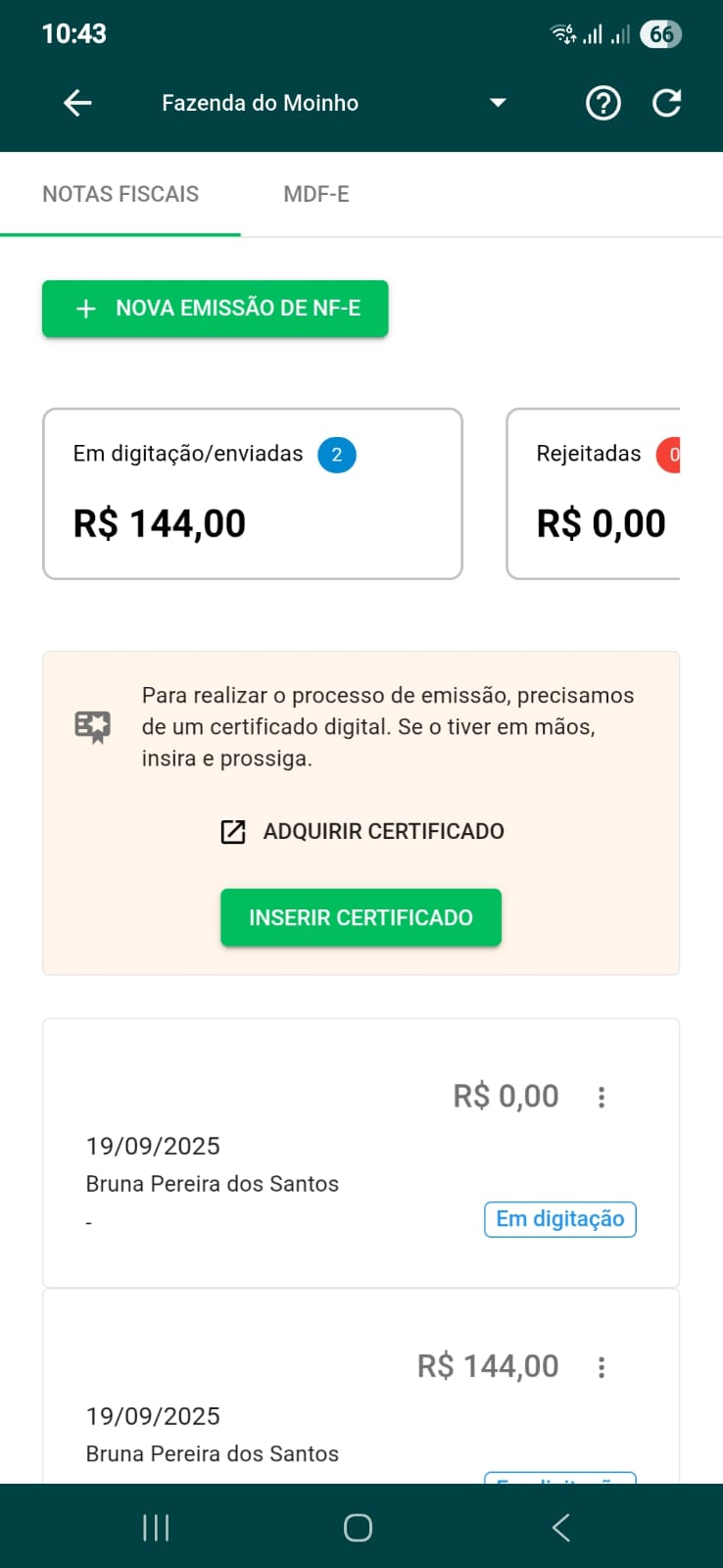
Task: Click the battery level indicator
Action: [x=659, y=33]
